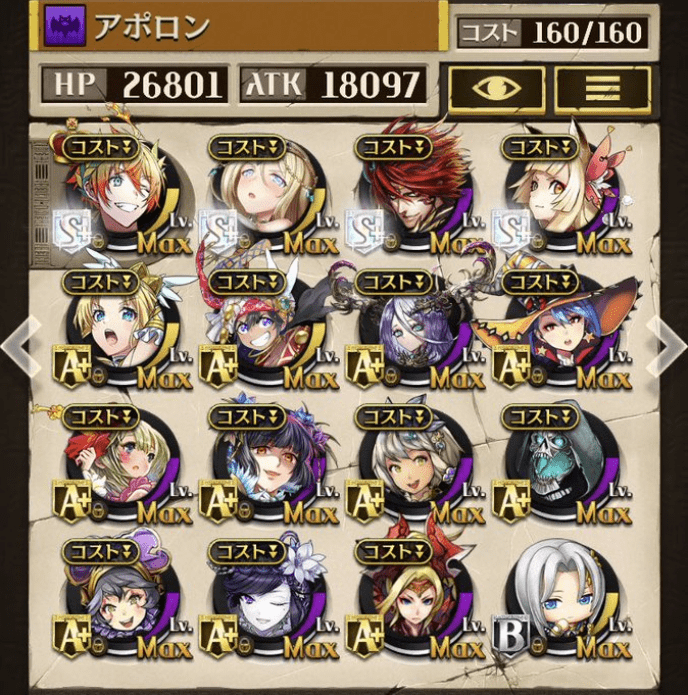688x695 pixels.
Task: Open the blonde winged-headband A+ character
Action: 116,328
